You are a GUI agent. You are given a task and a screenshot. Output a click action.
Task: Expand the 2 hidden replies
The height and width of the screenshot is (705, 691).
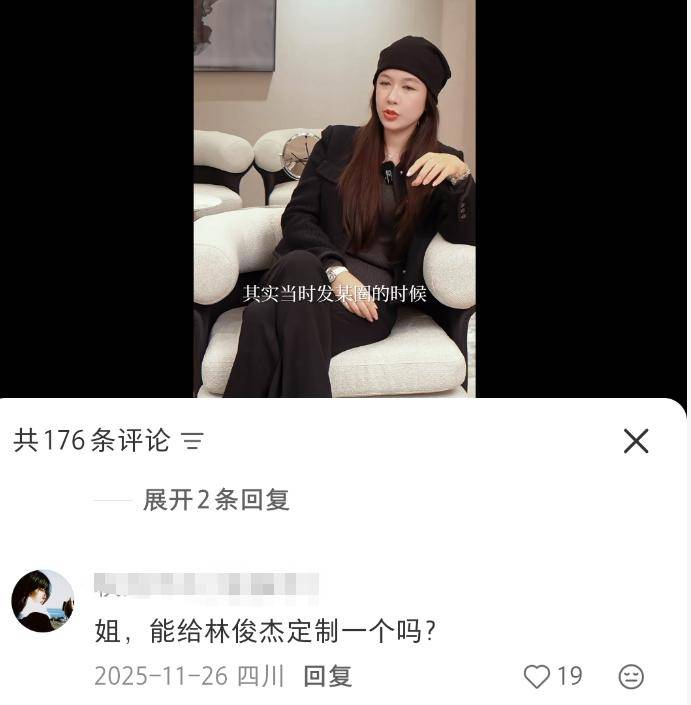(x=216, y=500)
